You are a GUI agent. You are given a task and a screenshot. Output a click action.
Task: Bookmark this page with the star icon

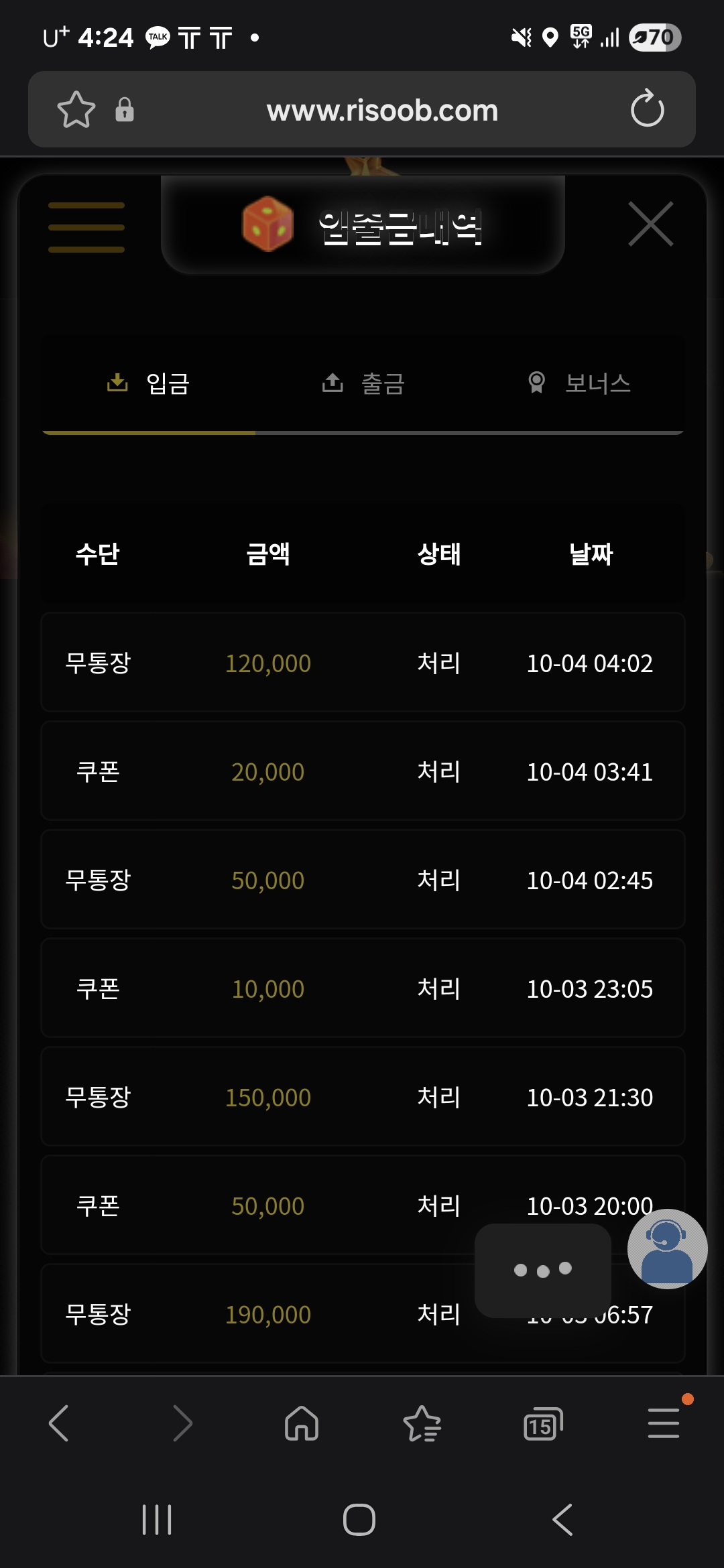76,110
